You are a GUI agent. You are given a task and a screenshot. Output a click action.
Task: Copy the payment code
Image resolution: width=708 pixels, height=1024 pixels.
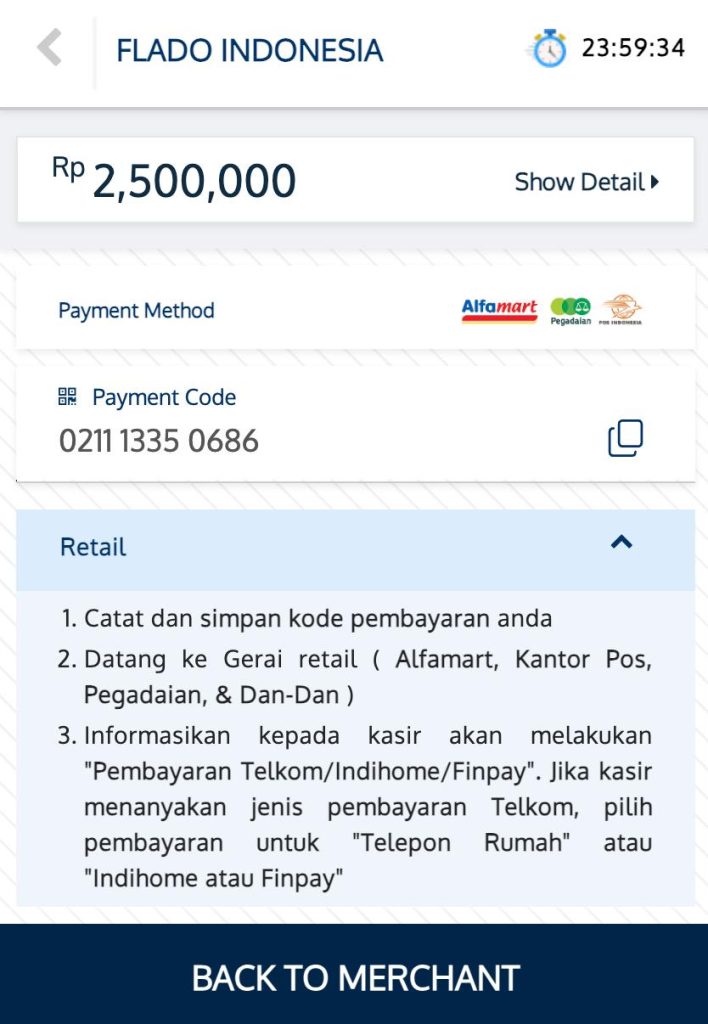click(x=625, y=439)
